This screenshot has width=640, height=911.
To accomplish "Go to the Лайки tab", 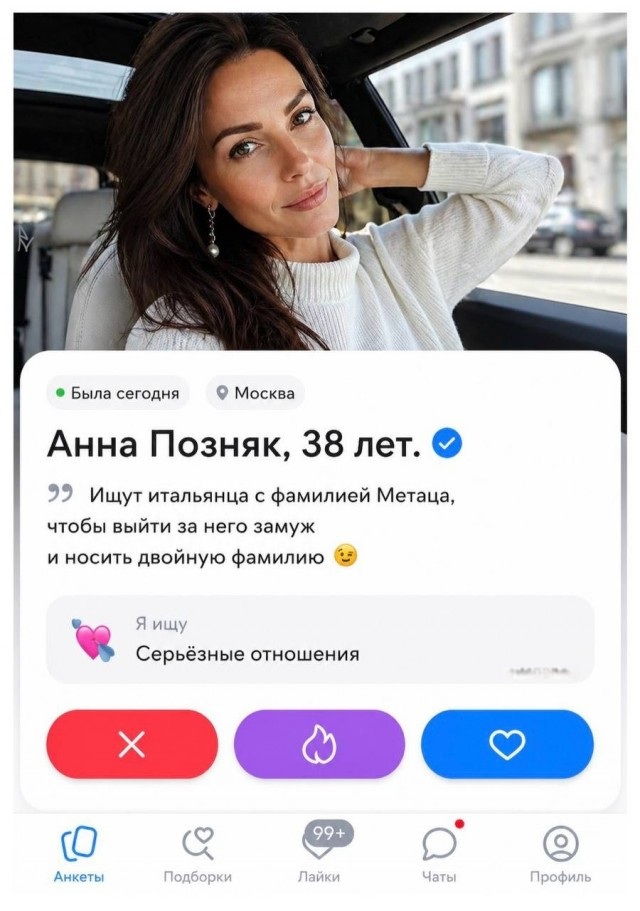I will (x=320, y=856).
